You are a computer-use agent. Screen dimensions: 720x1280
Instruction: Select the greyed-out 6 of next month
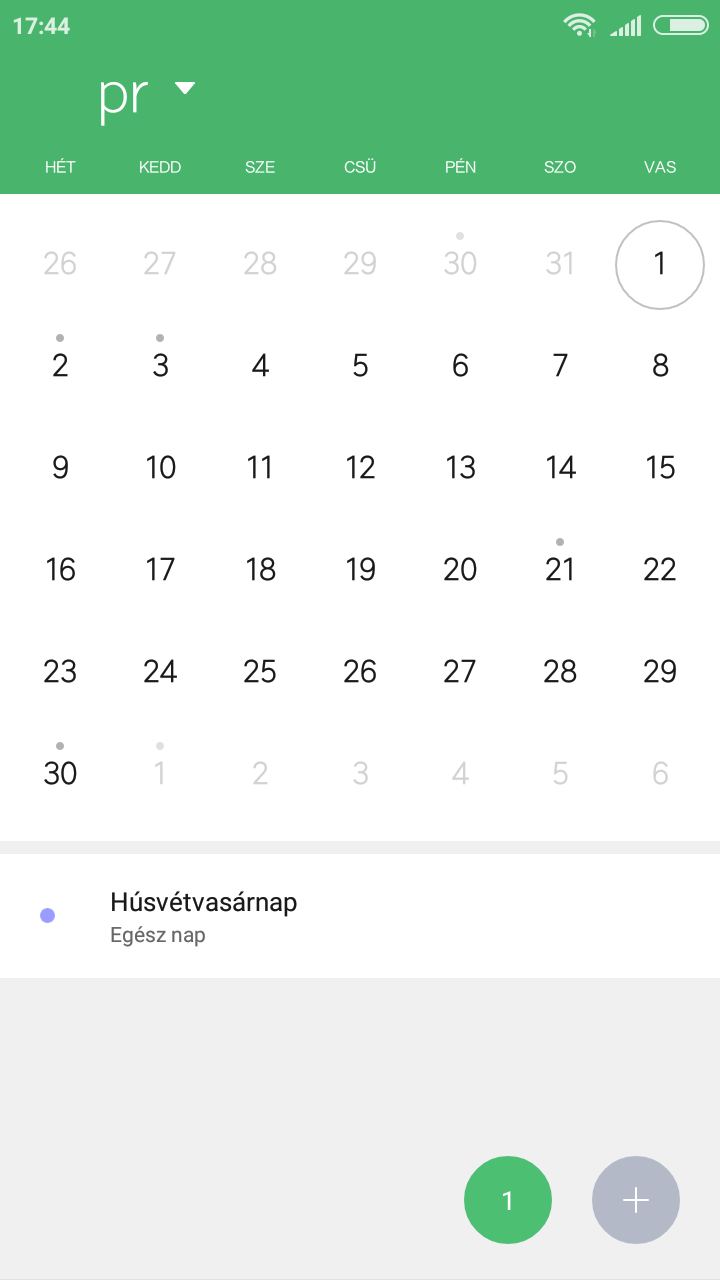(x=660, y=773)
